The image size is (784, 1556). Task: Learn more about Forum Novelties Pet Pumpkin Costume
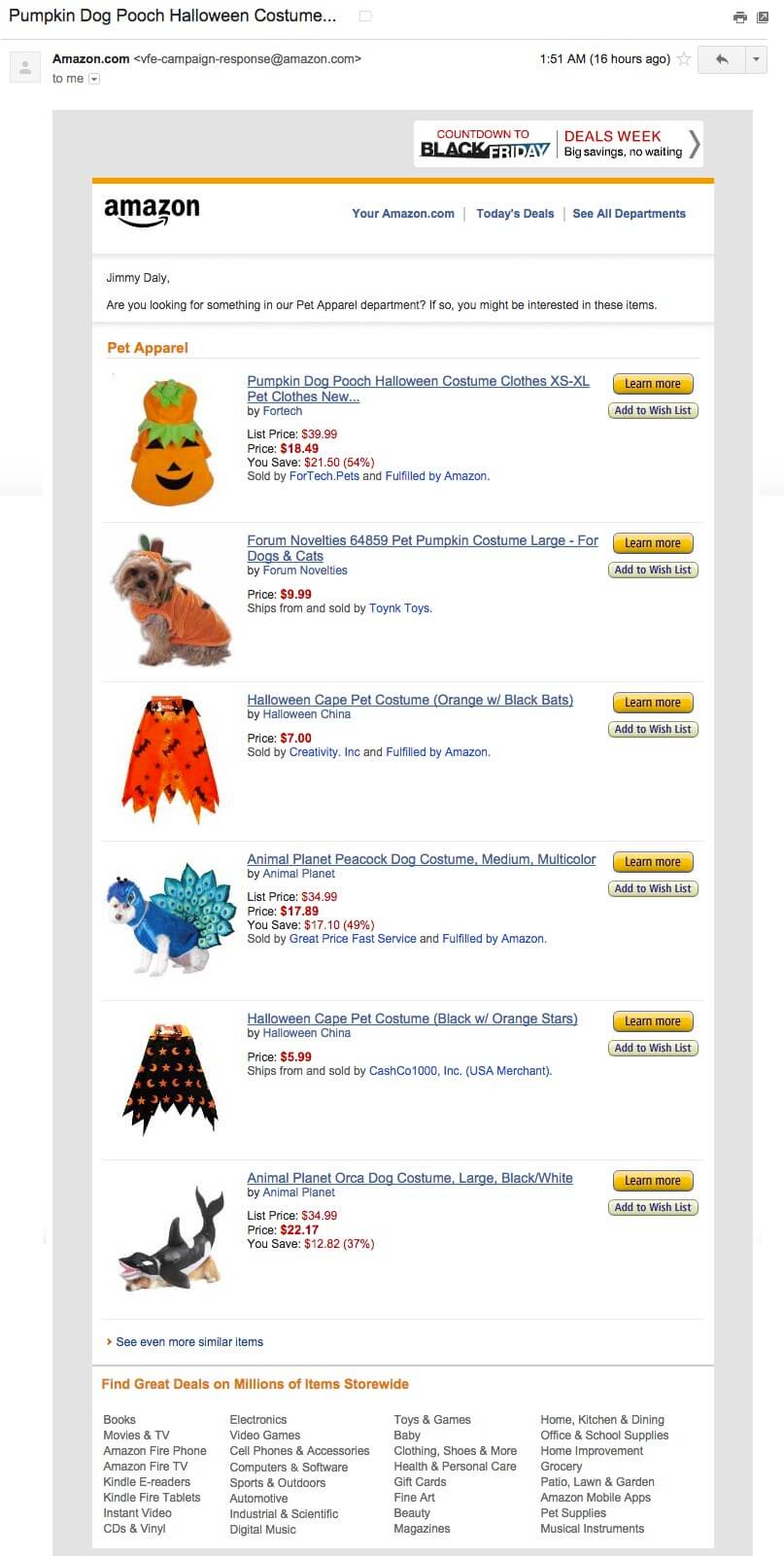click(x=652, y=543)
